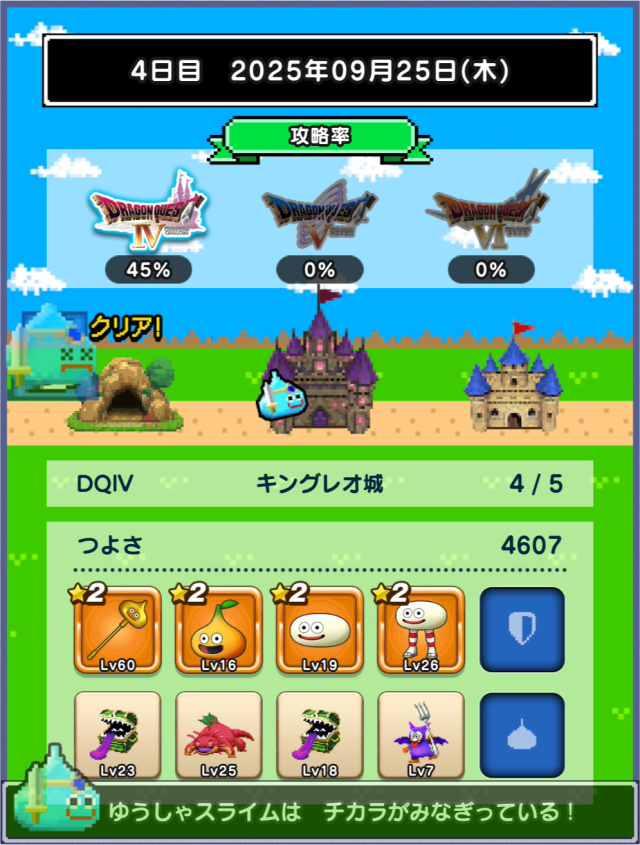Tap the blue shield button

(521, 629)
